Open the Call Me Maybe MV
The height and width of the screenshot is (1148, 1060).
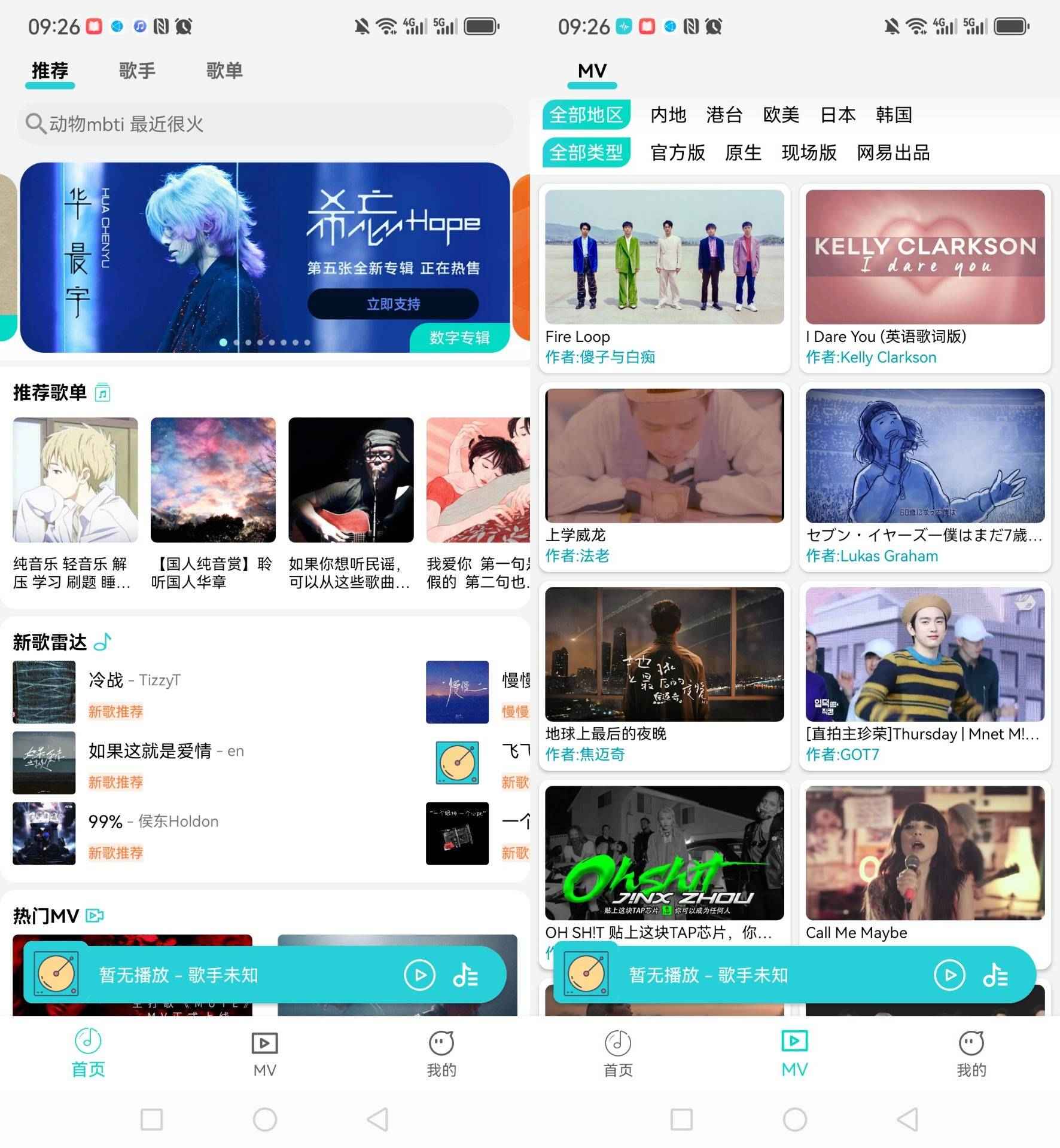click(925, 853)
